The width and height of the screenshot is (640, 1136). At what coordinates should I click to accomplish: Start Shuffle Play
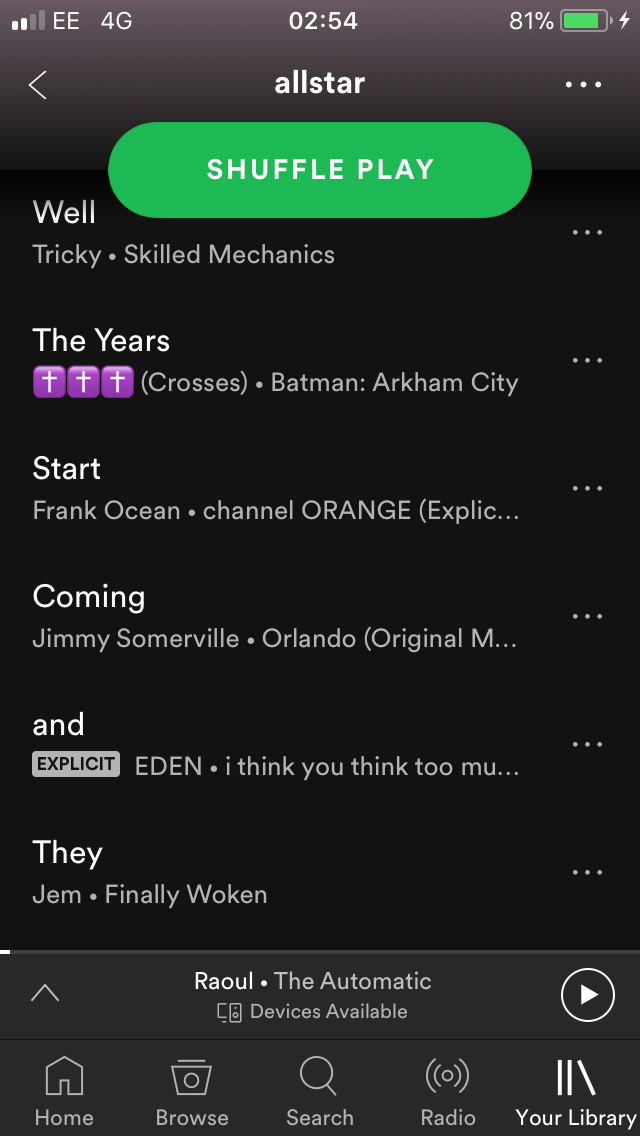click(320, 170)
